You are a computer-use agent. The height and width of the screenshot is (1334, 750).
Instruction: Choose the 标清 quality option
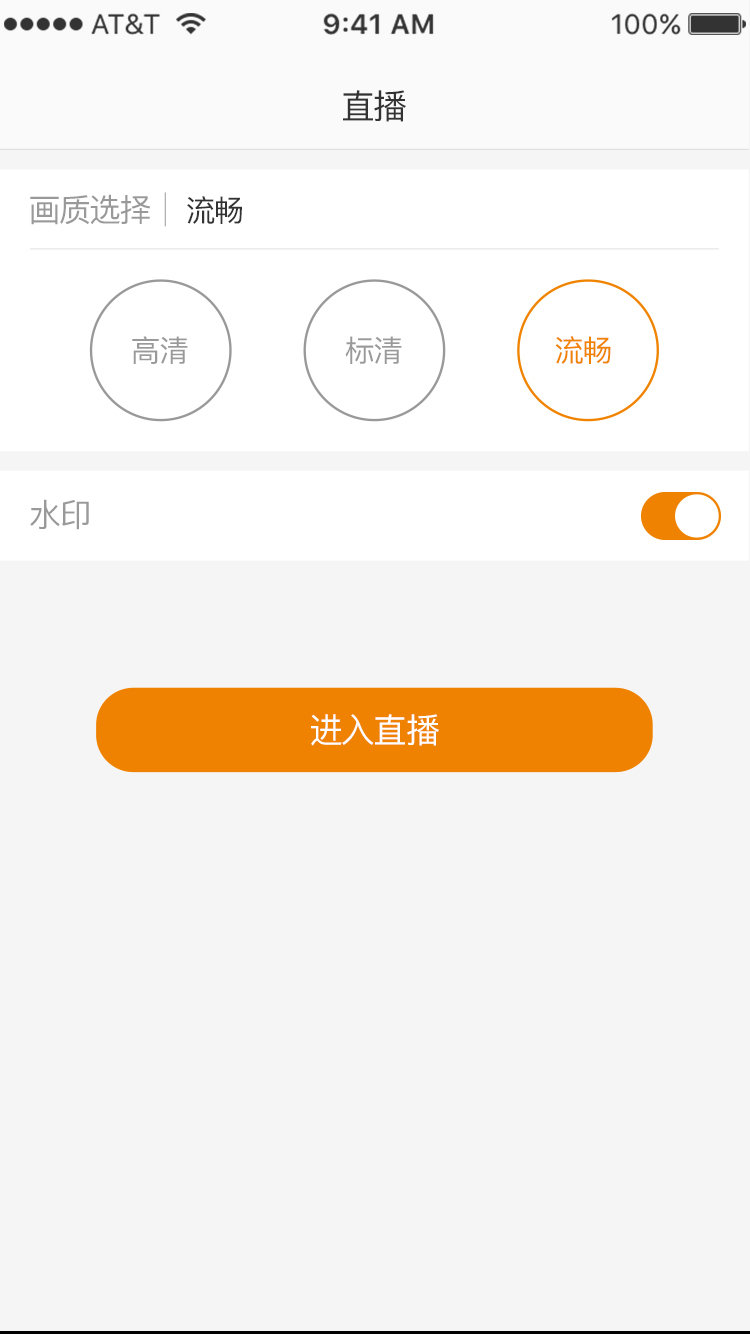tap(374, 350)
